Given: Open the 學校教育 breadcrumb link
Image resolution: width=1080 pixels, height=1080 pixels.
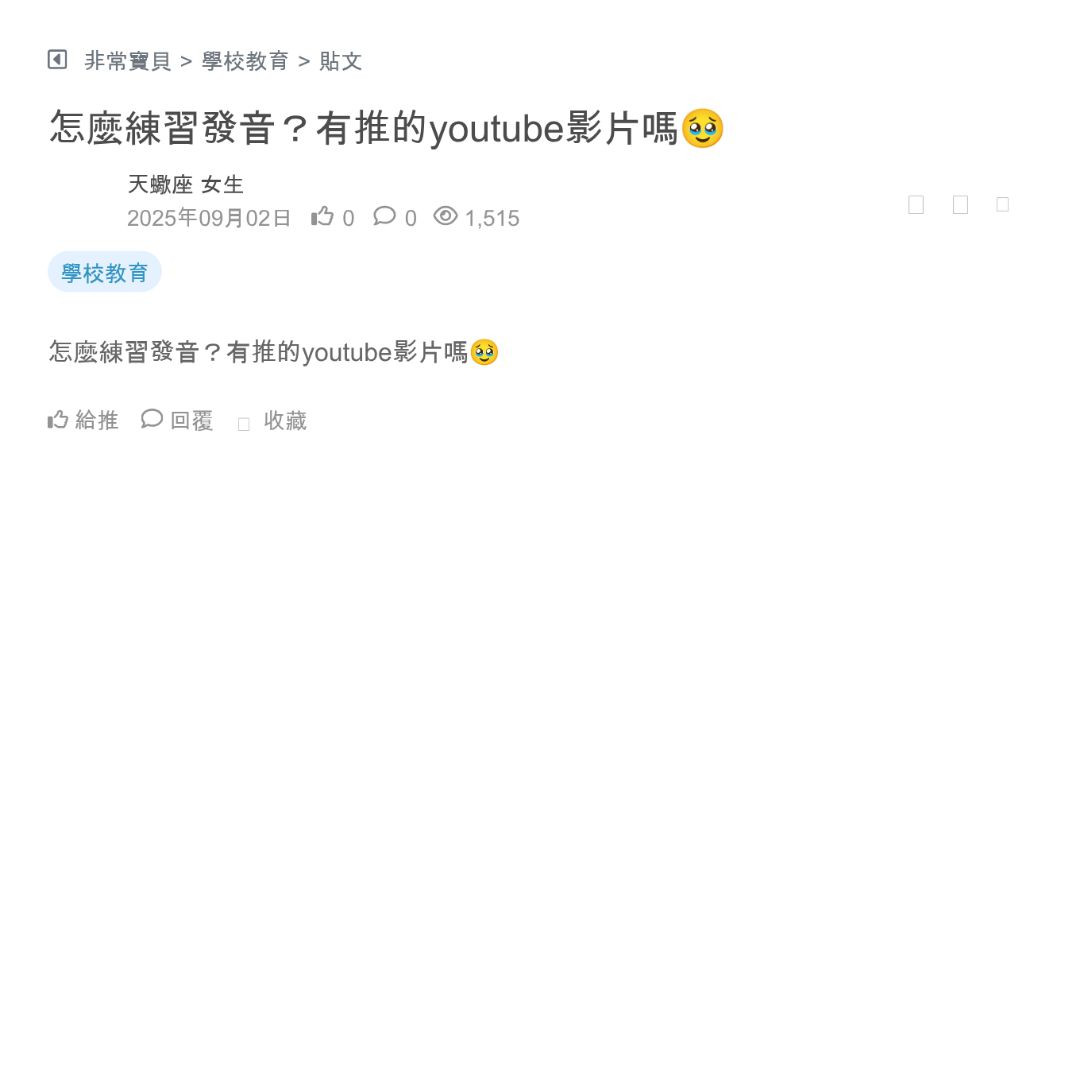Looking at the screenshot, I should pyautogui.click(x=245, y=61).
